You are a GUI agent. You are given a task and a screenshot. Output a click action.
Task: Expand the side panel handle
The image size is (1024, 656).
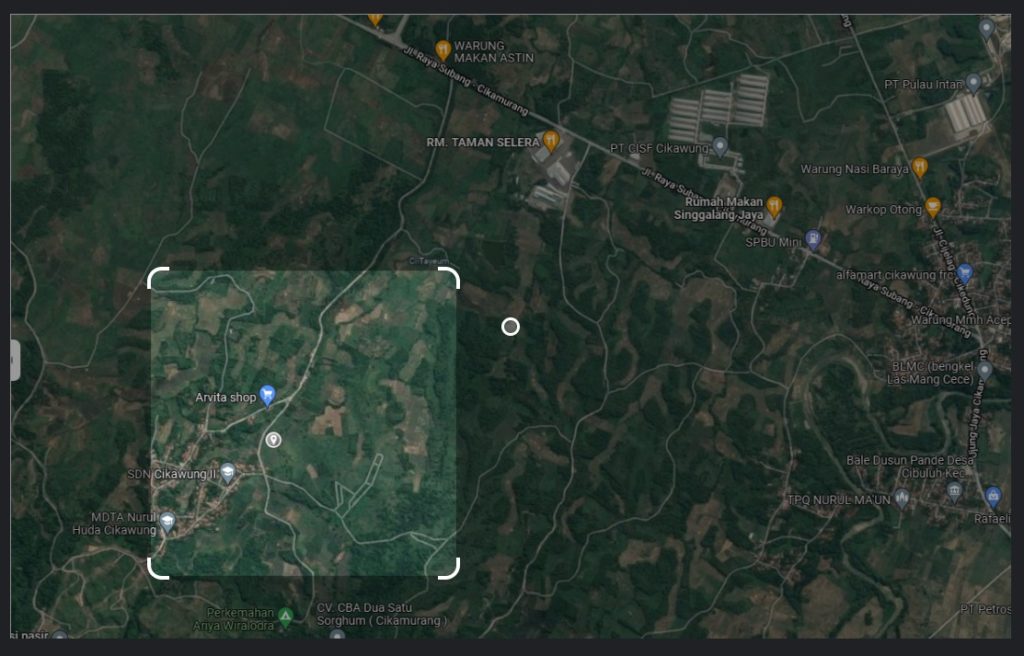15,360
